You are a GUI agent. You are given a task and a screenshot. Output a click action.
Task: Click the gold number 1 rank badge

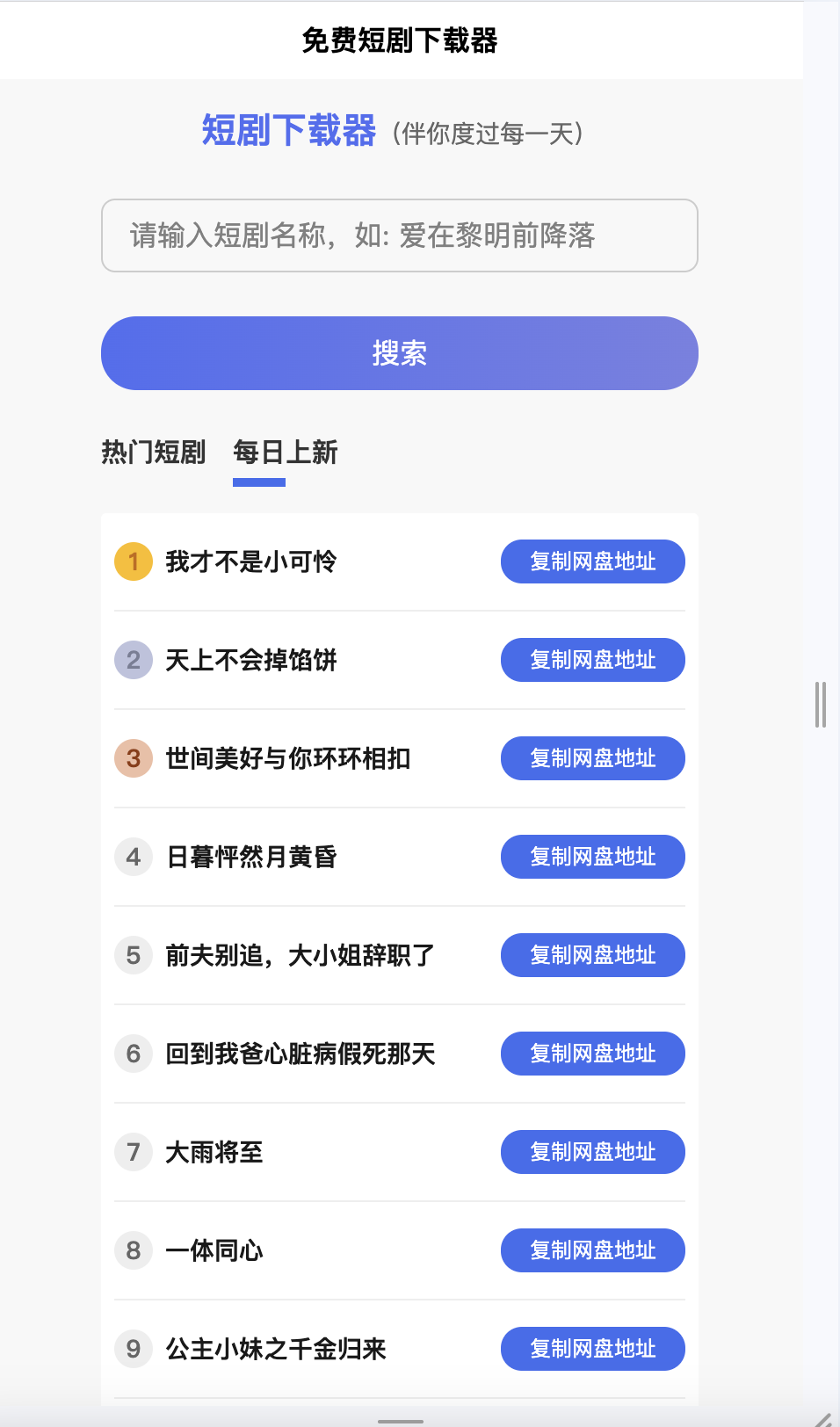click(x=133, y=561)
